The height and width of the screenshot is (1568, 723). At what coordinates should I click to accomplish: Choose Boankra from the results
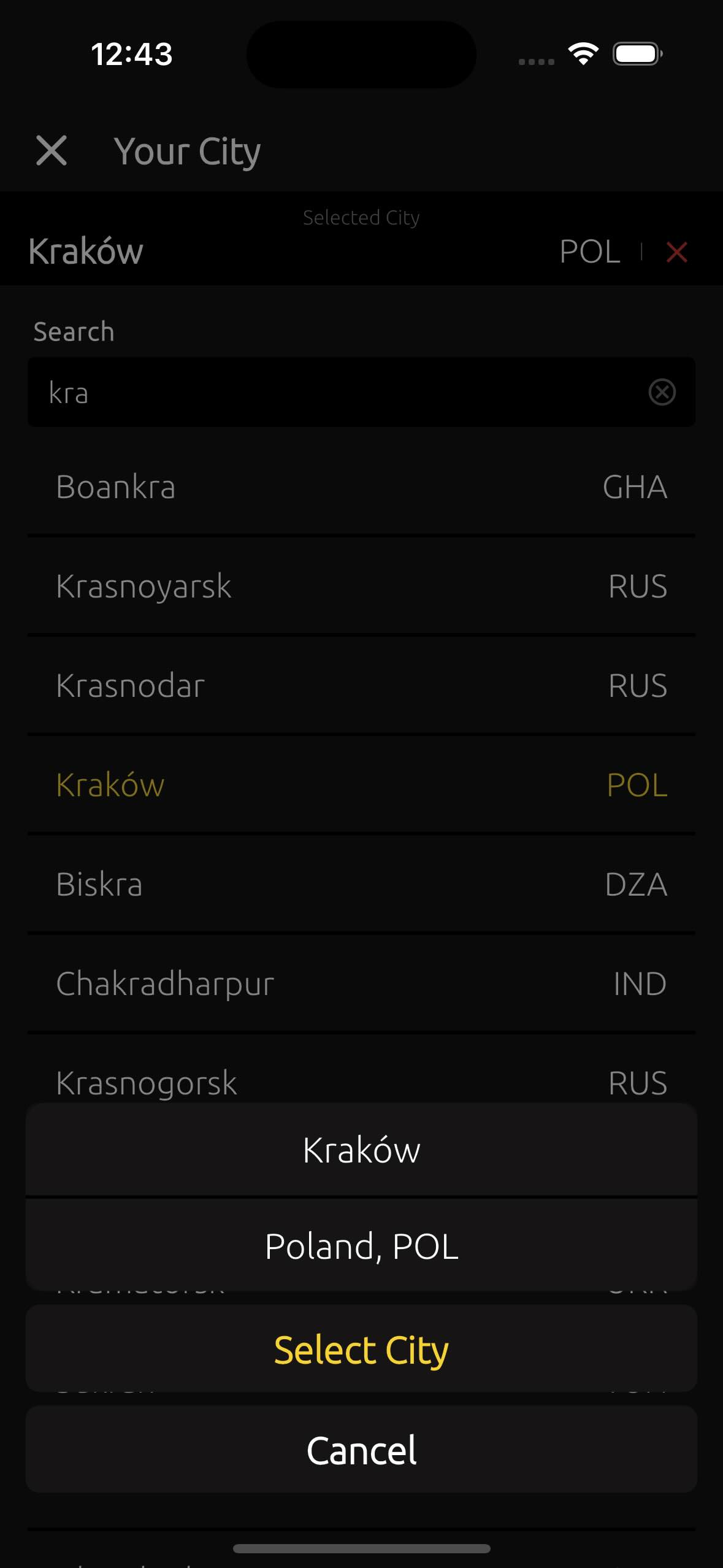tap(361, 487)
